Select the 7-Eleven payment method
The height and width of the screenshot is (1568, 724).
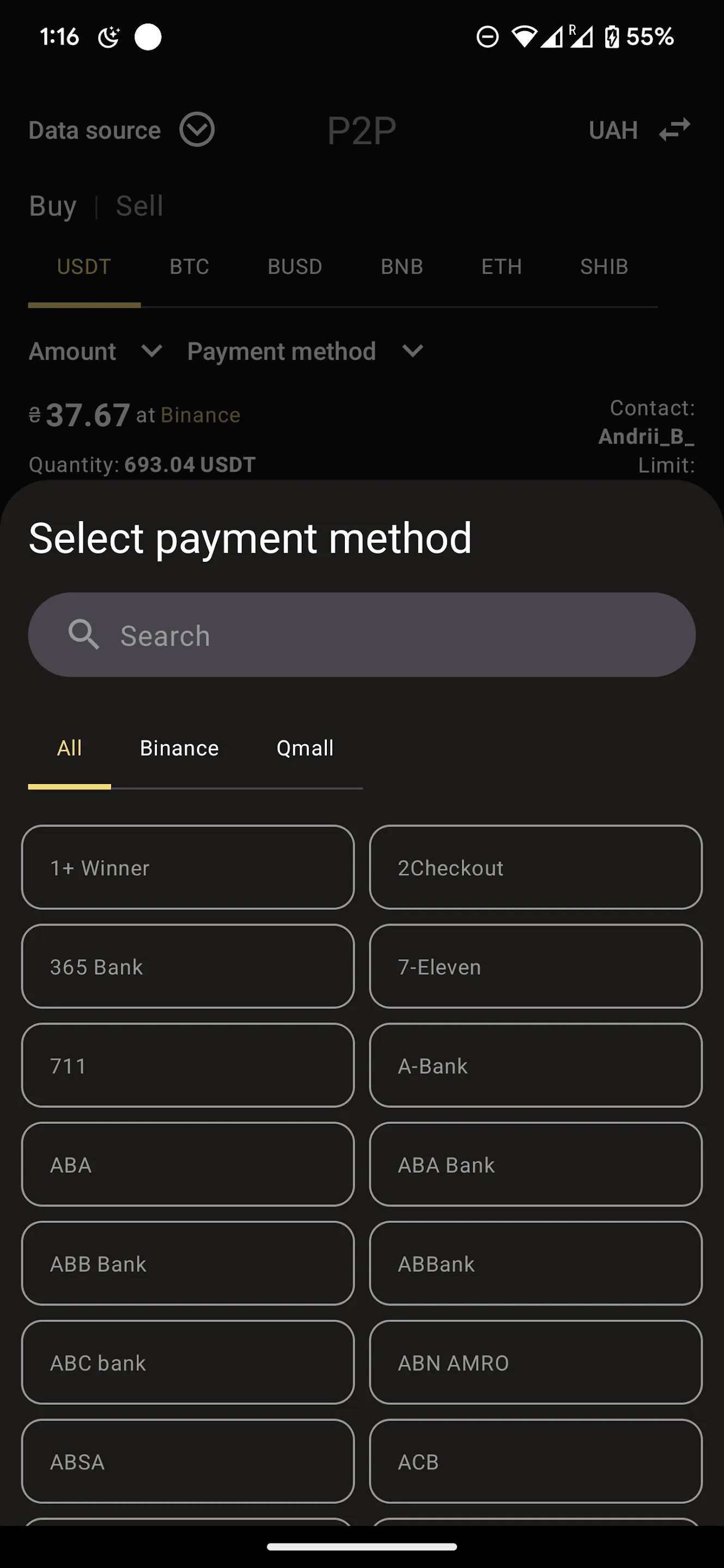pos(535,966)
